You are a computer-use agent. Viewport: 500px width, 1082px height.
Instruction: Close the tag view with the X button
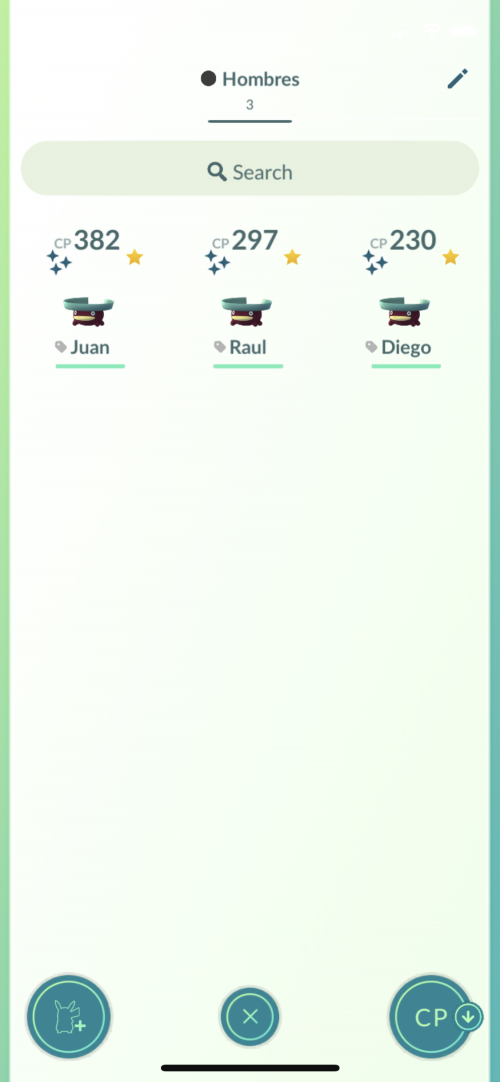(250, 1016)
